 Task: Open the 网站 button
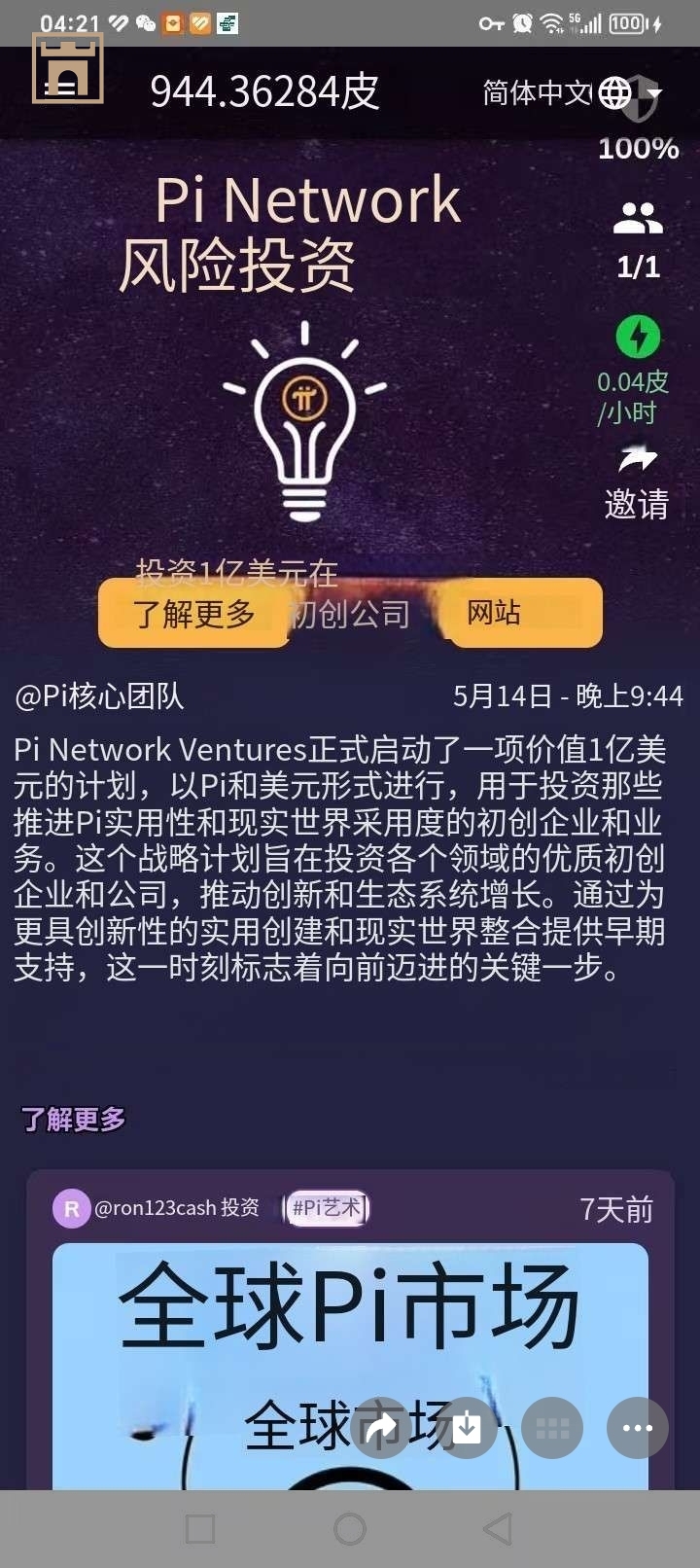(520, 613)
